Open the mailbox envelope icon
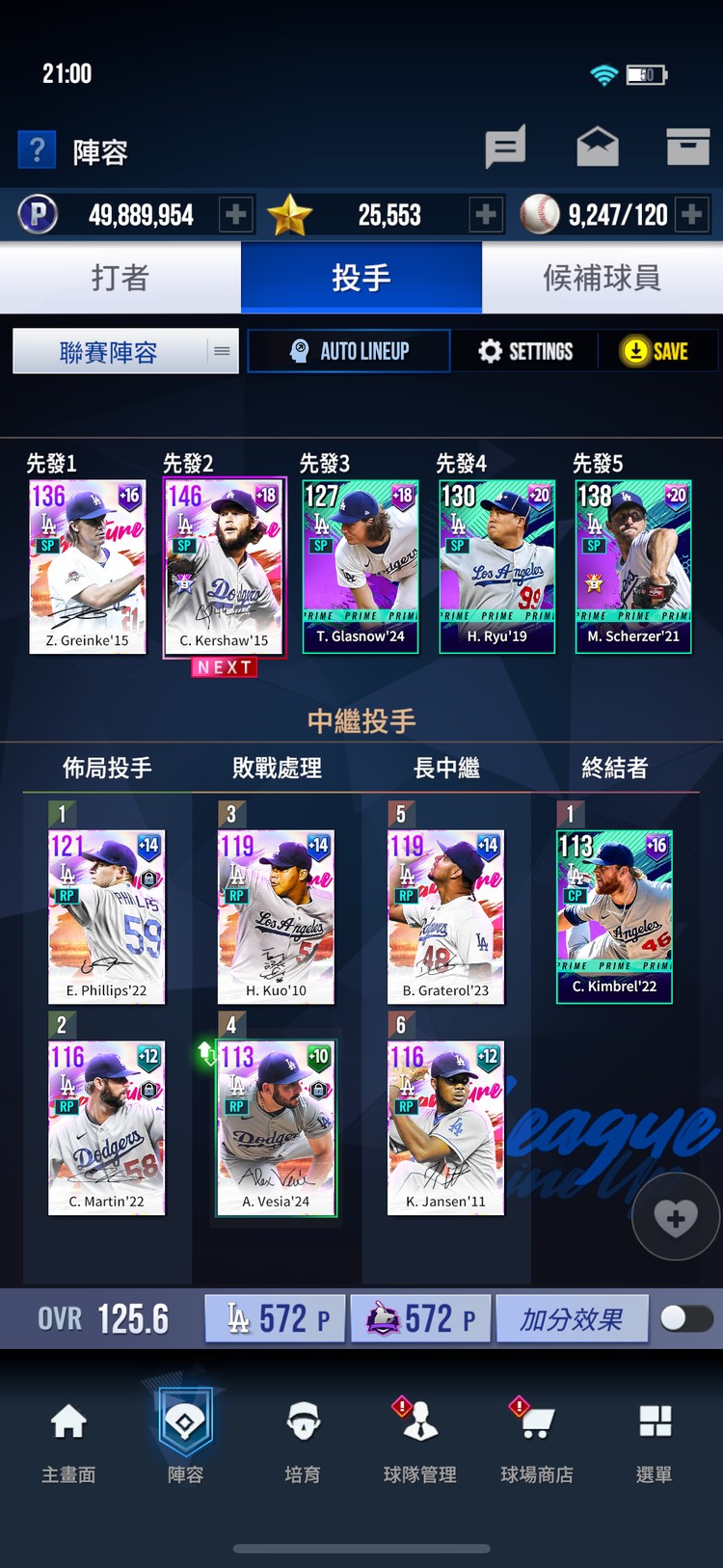 [x=597, y=148]
